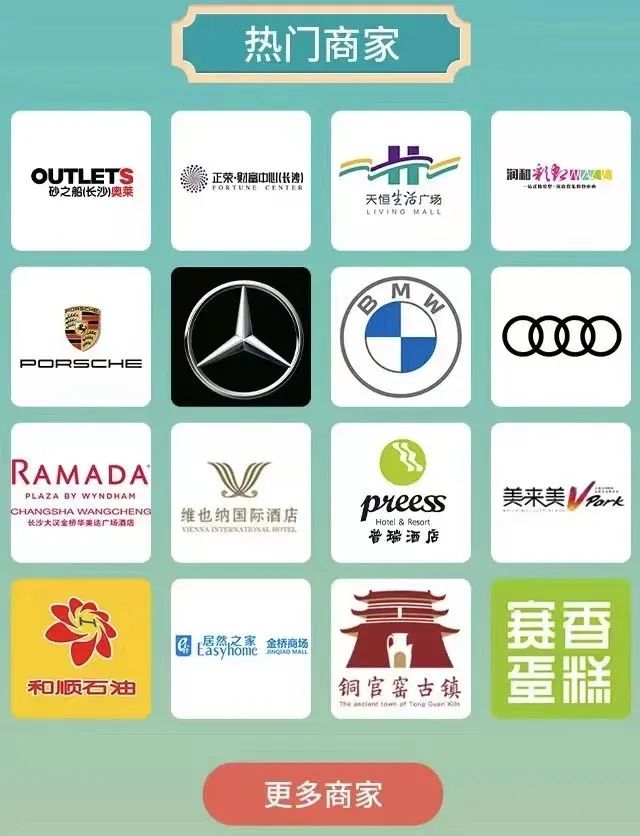Select the 天恒生活广场 Living Mall tile
This screenshot has width=640, height=836.
pos(401,180)
